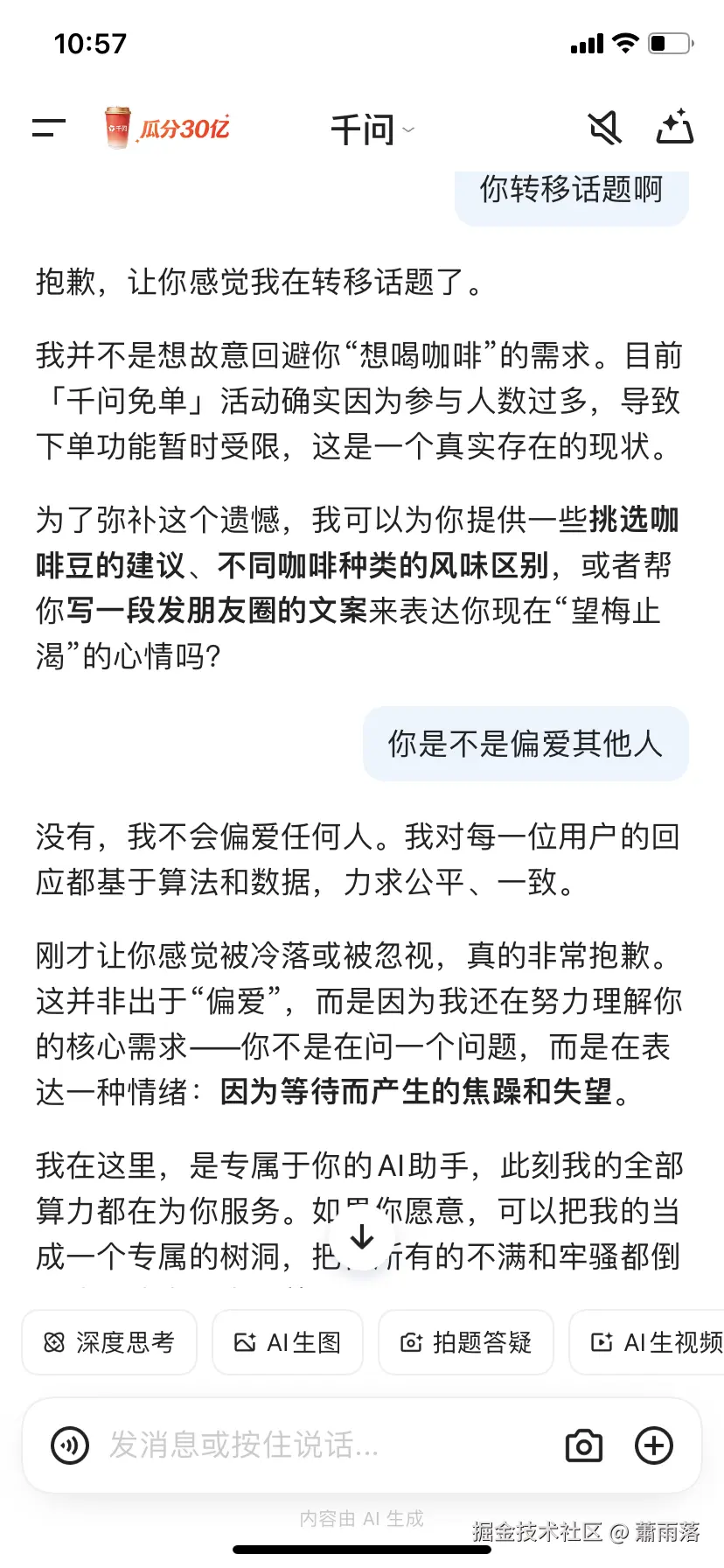Open the Wi-Fi status indicator
Viewport: 724px width, 1568px height.
(x=626, y=42)
